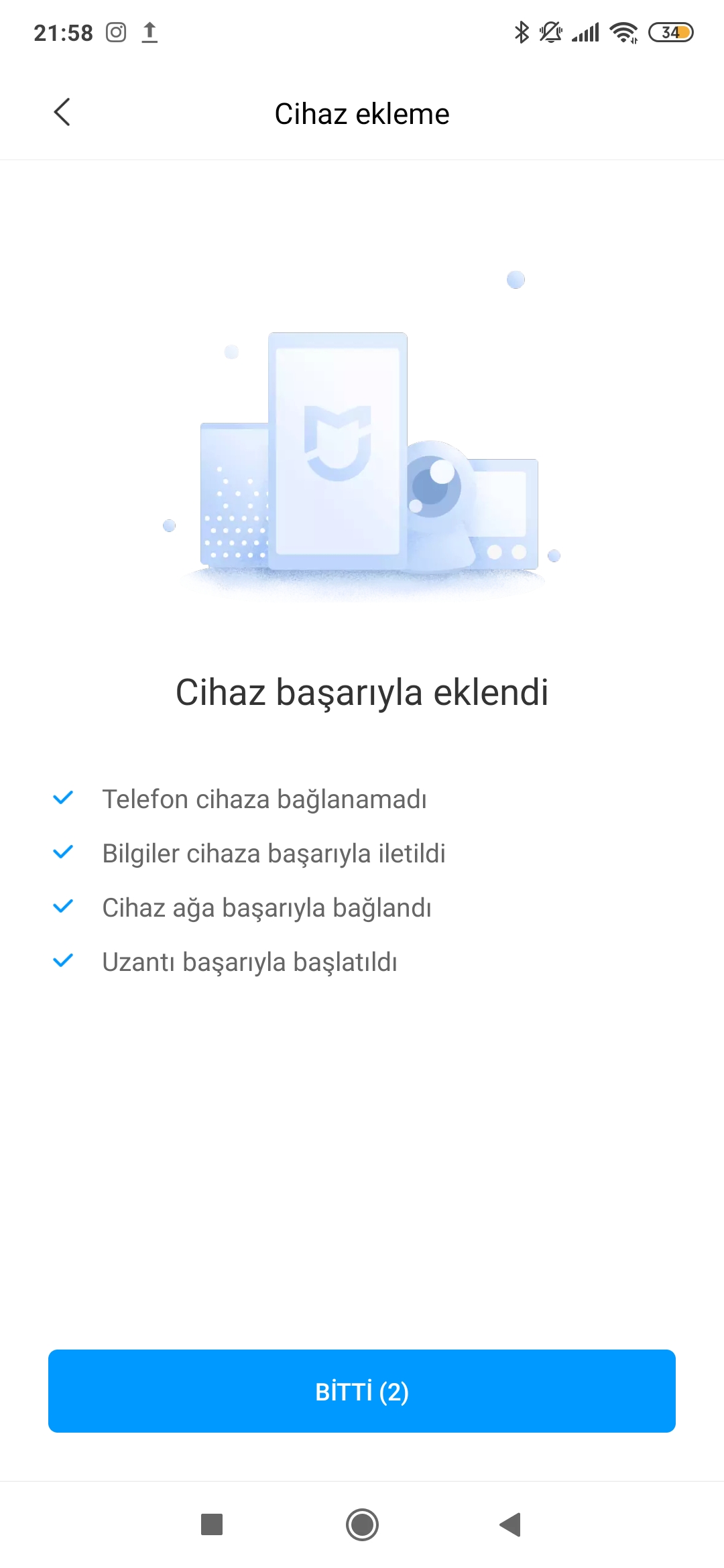The width and height of the screenshot is (724, 1568).
Task: Go back using the top-left arrow
Action: (x=62, y=112)
